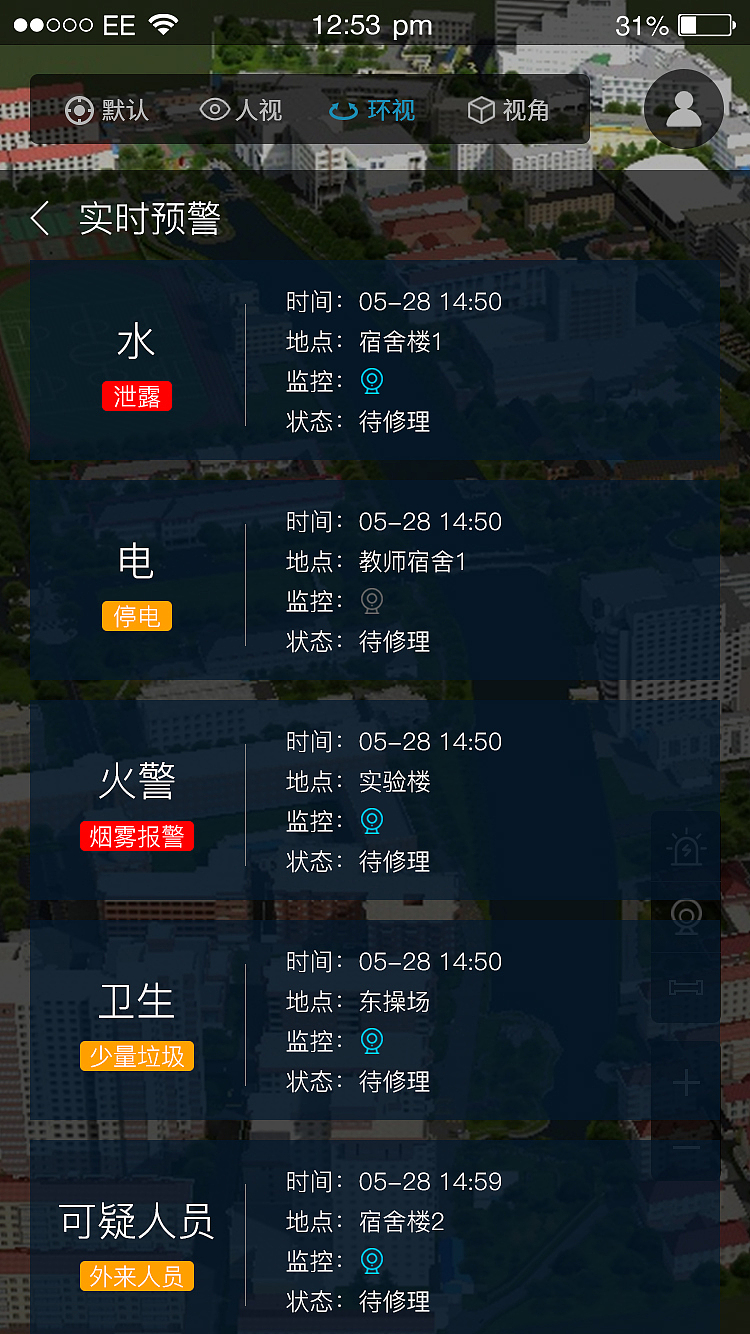View camera feed for 东操场 alert
This screenshot has height=1334, width=750.
(x=372, y=1041)
